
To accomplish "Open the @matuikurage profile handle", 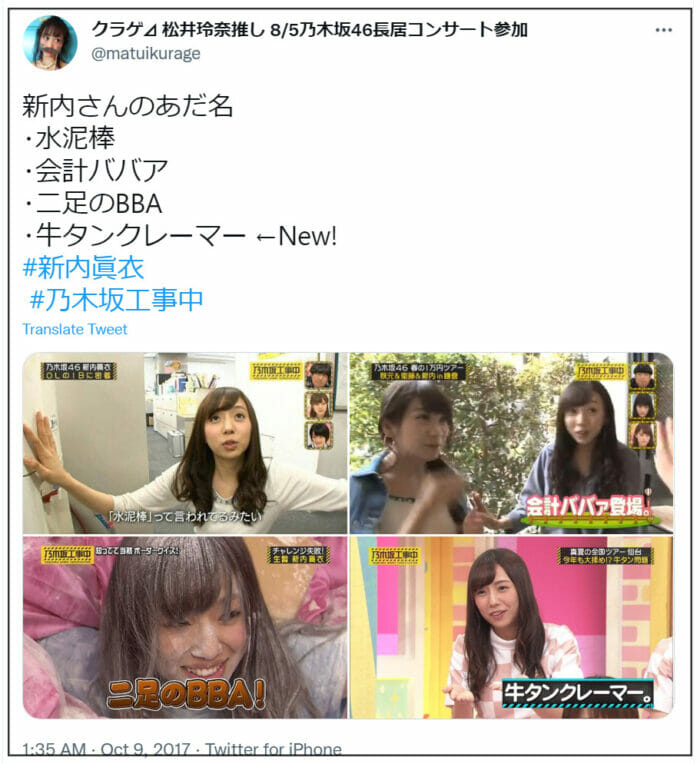I will 145,53.
